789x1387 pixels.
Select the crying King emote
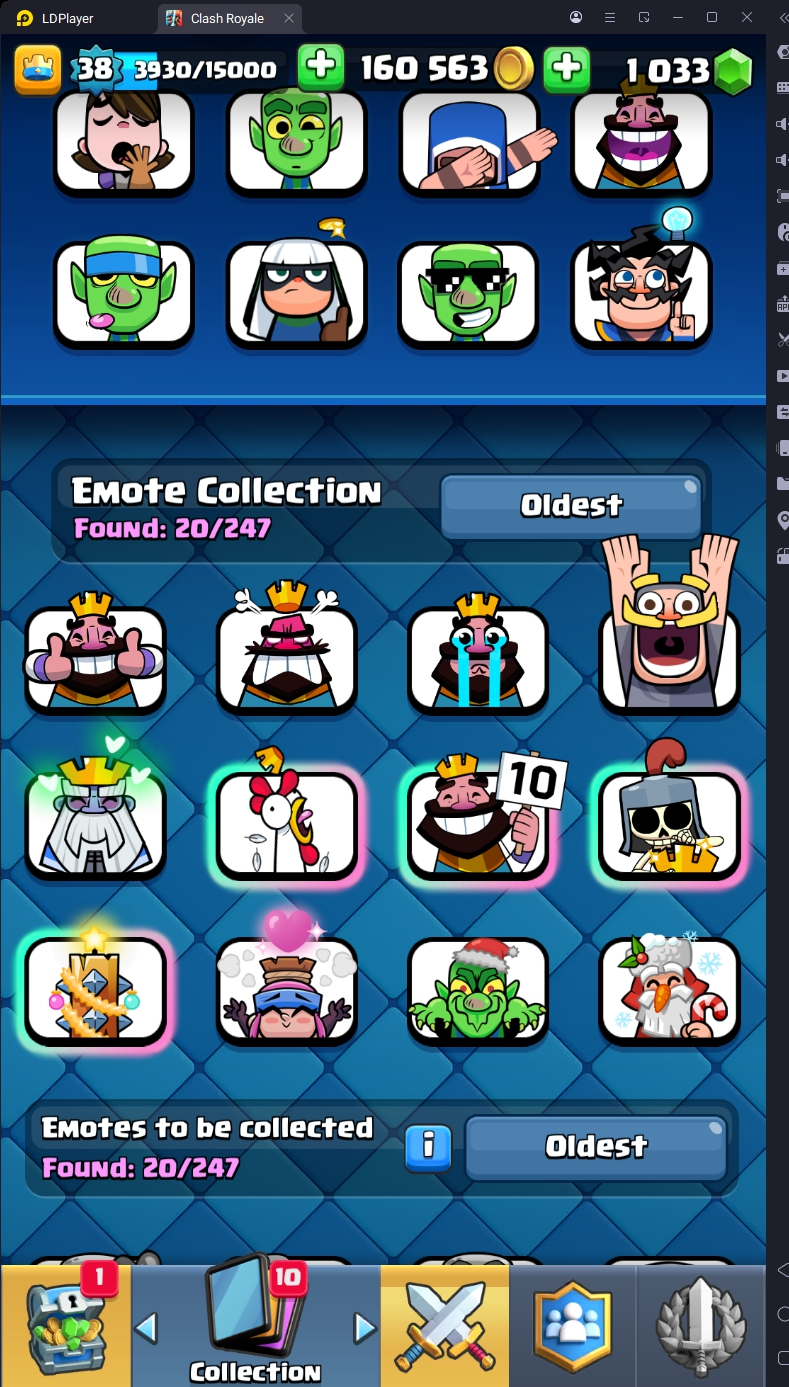[x=478, y=659]
